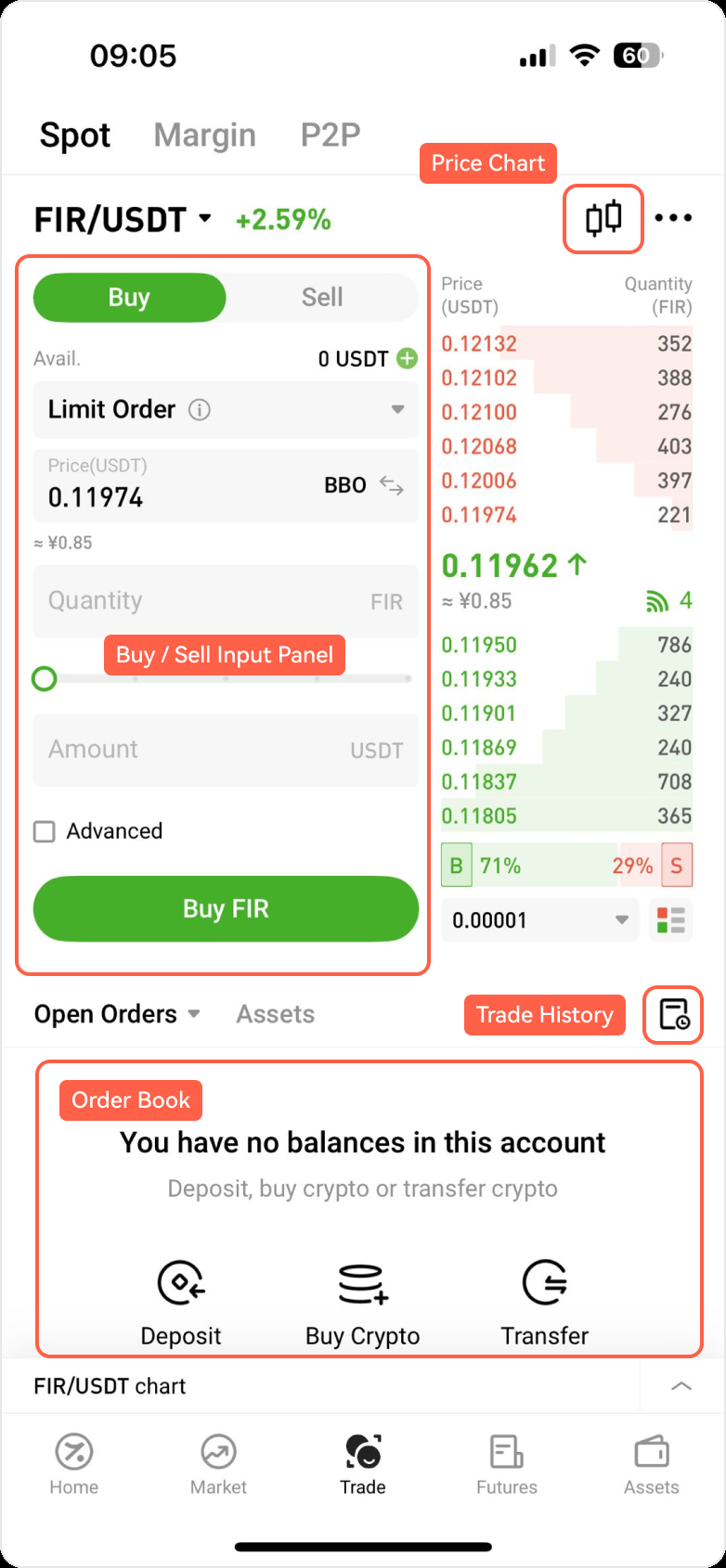The height and width of the screenshot is (1568, 726).
Task: Select the Sell side
Action: [x=321, y=298]
